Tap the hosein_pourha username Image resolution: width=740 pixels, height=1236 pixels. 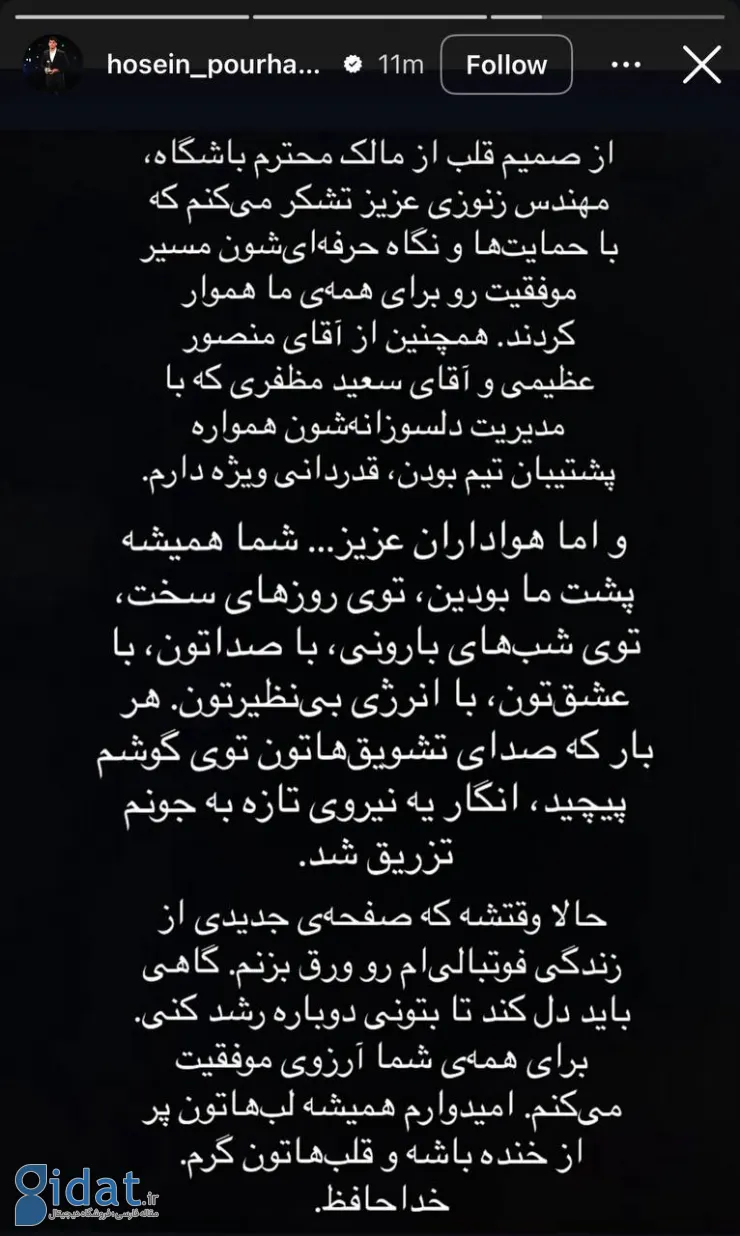[213, 65]
